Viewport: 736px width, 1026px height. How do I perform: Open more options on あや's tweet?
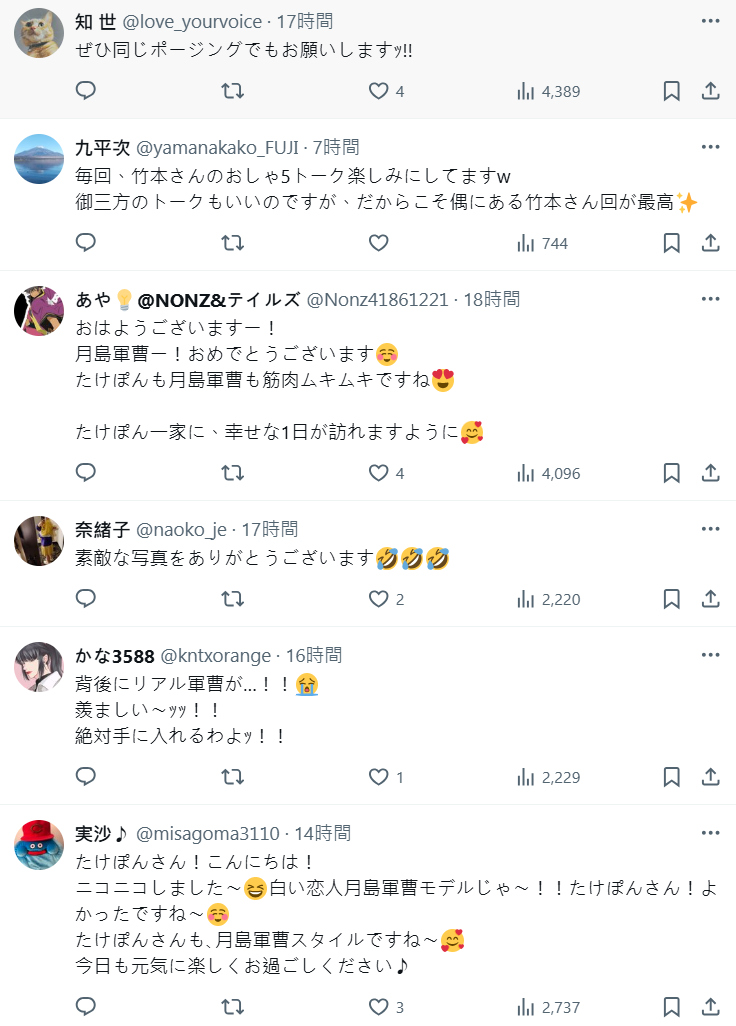tap(710, 299)
